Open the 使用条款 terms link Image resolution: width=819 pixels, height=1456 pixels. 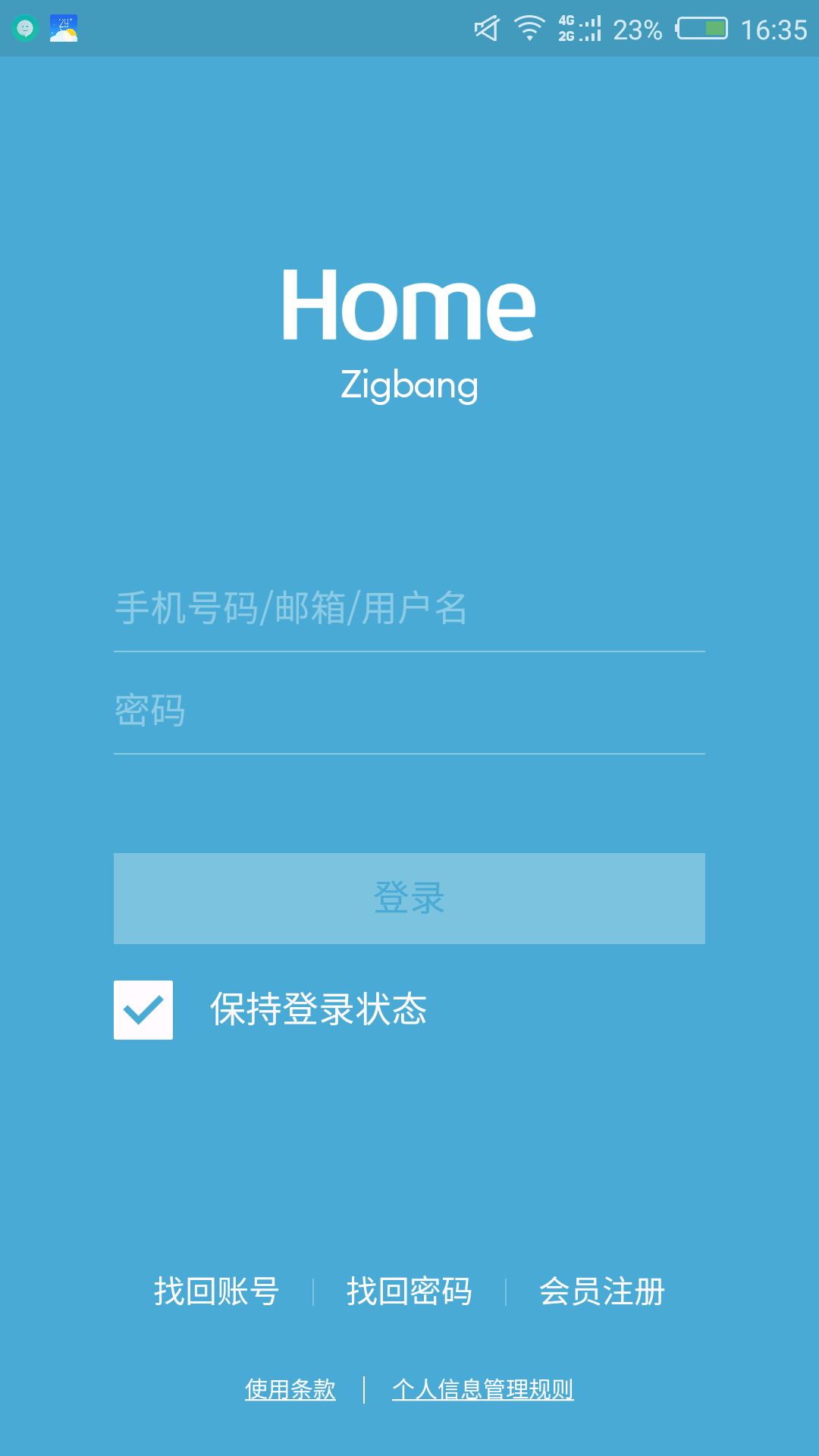pos(290,1390)
